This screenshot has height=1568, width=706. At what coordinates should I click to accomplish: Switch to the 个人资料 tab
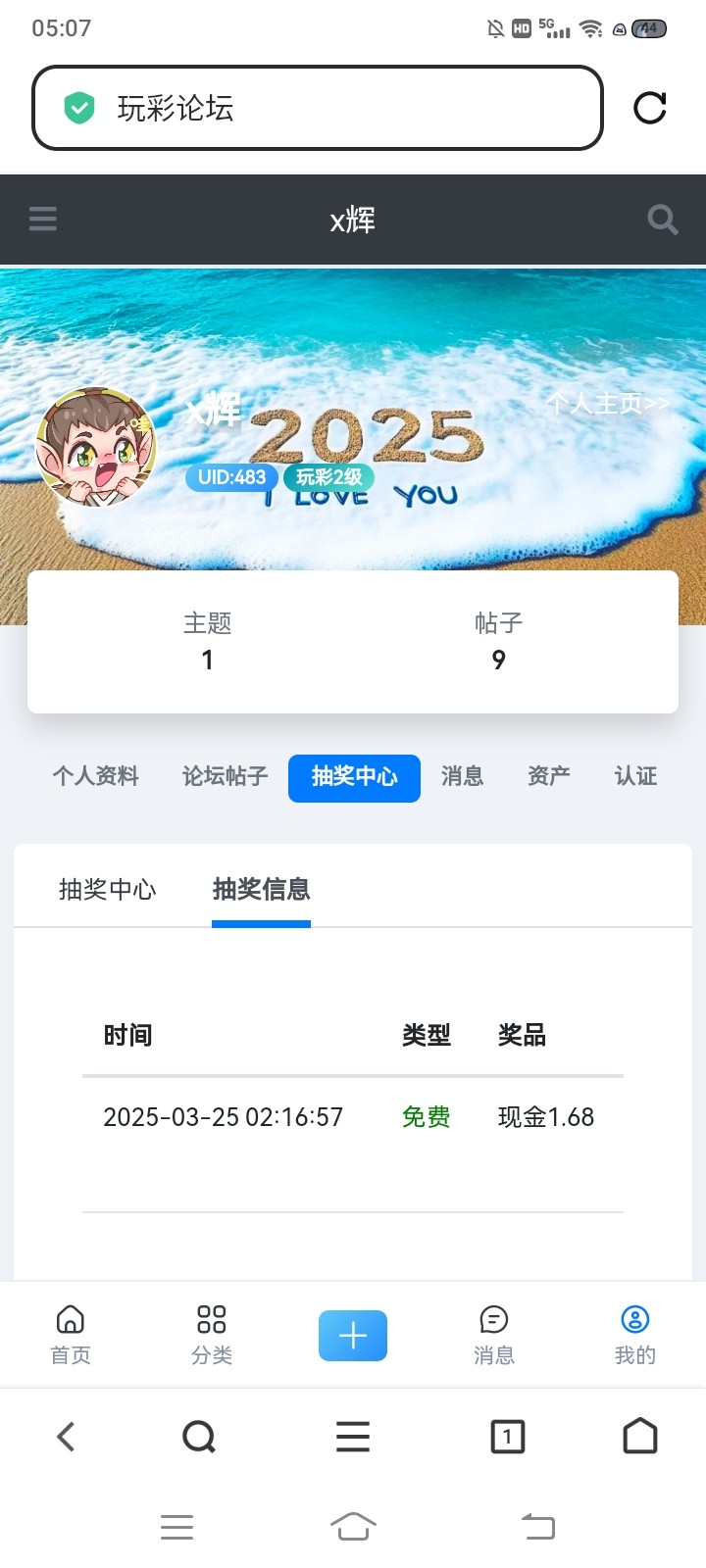(96, 777)
